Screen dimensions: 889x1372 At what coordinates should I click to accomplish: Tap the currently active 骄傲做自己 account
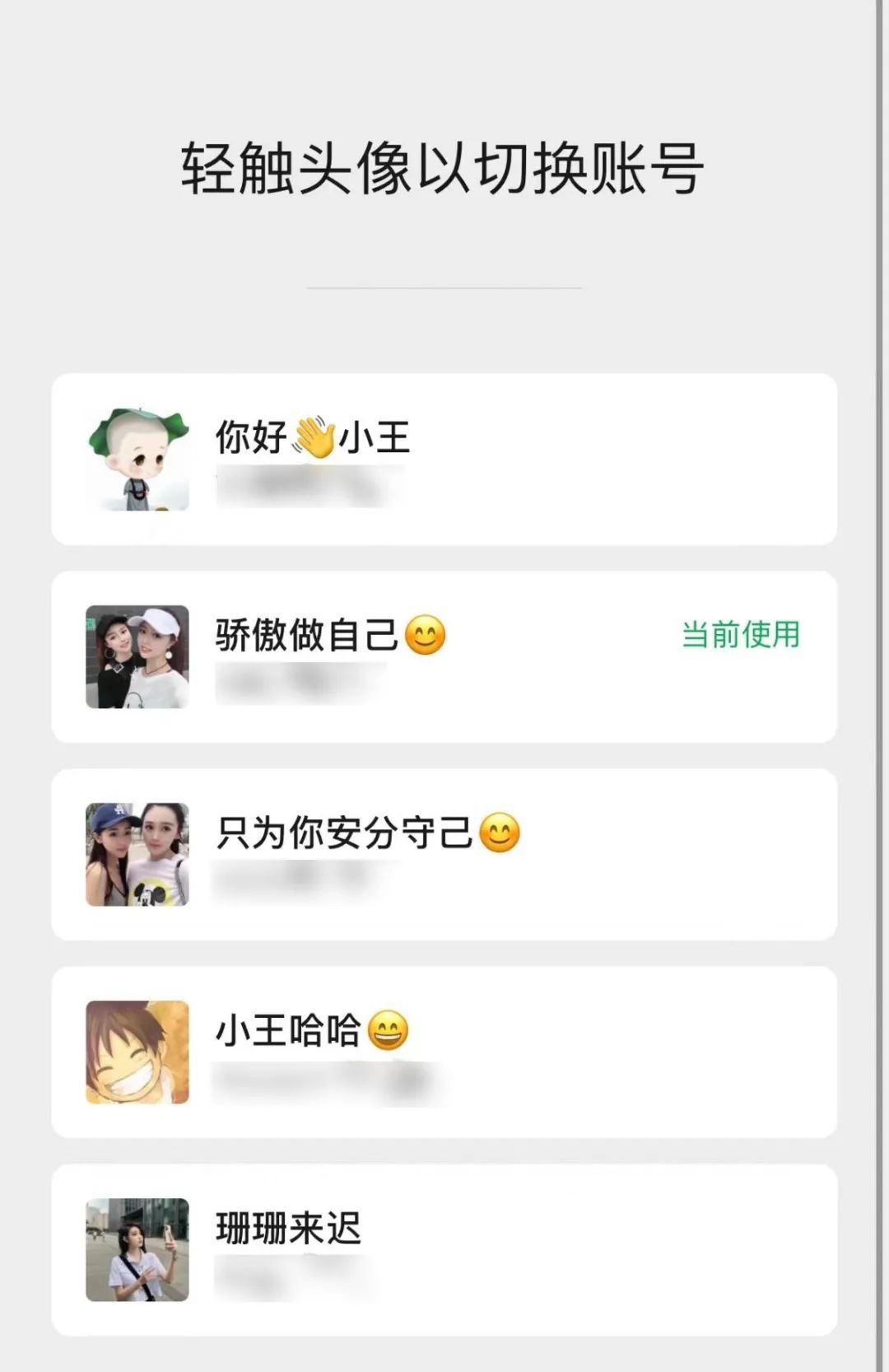coord(444,659)
